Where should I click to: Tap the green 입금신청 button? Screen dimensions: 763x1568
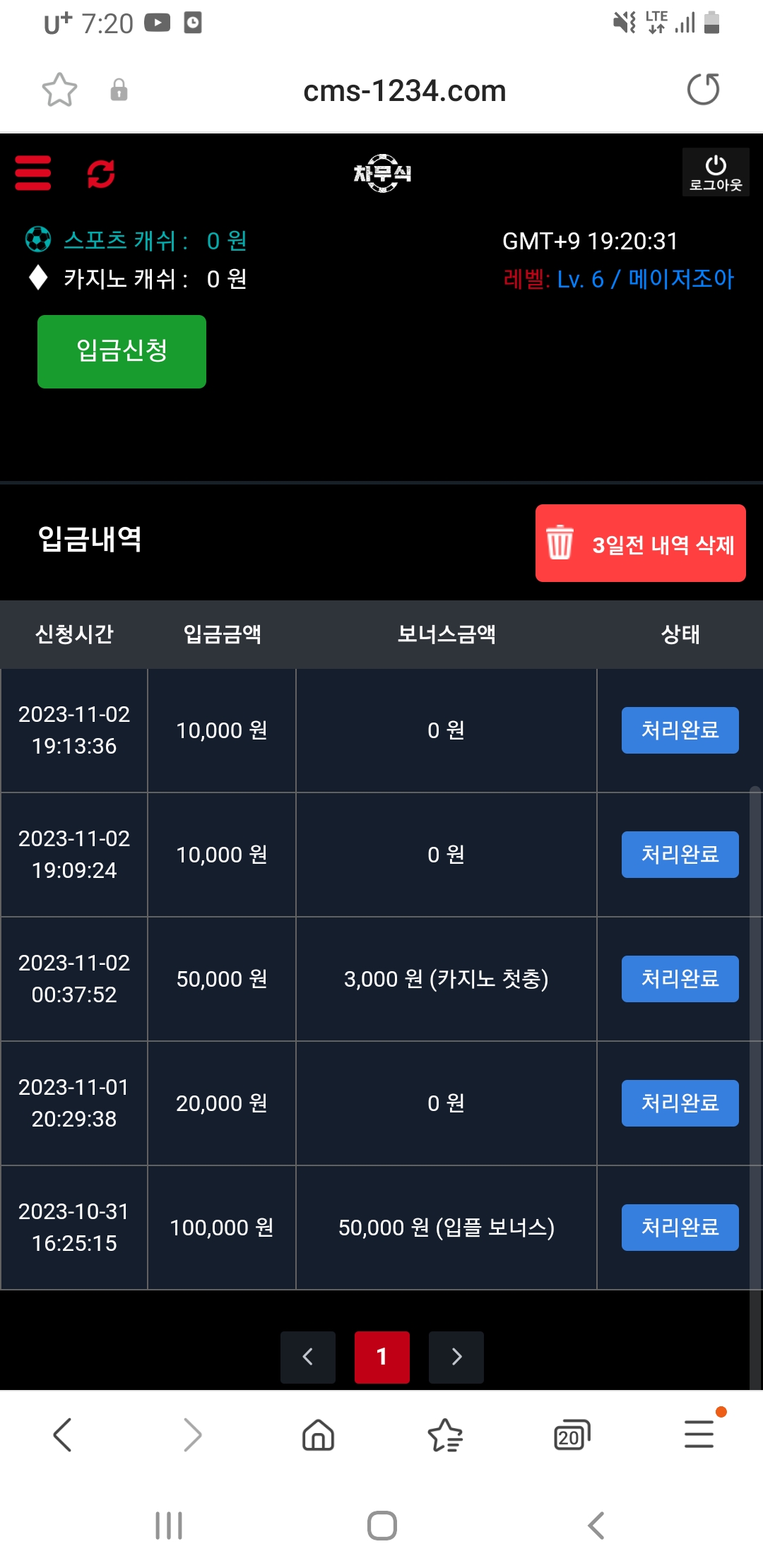click(122, 352)
